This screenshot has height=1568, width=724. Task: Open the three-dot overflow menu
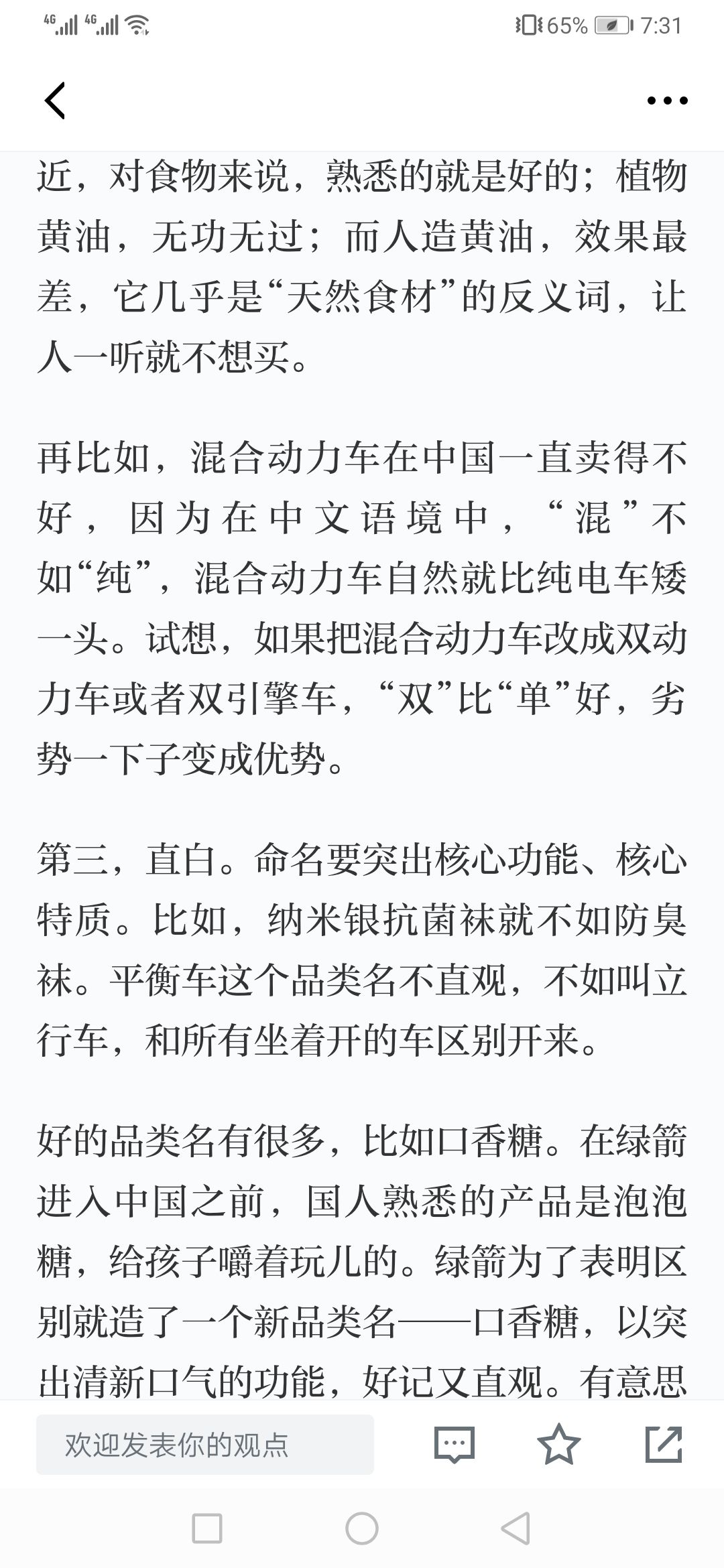pyautogui.click(x=667, y=101)
